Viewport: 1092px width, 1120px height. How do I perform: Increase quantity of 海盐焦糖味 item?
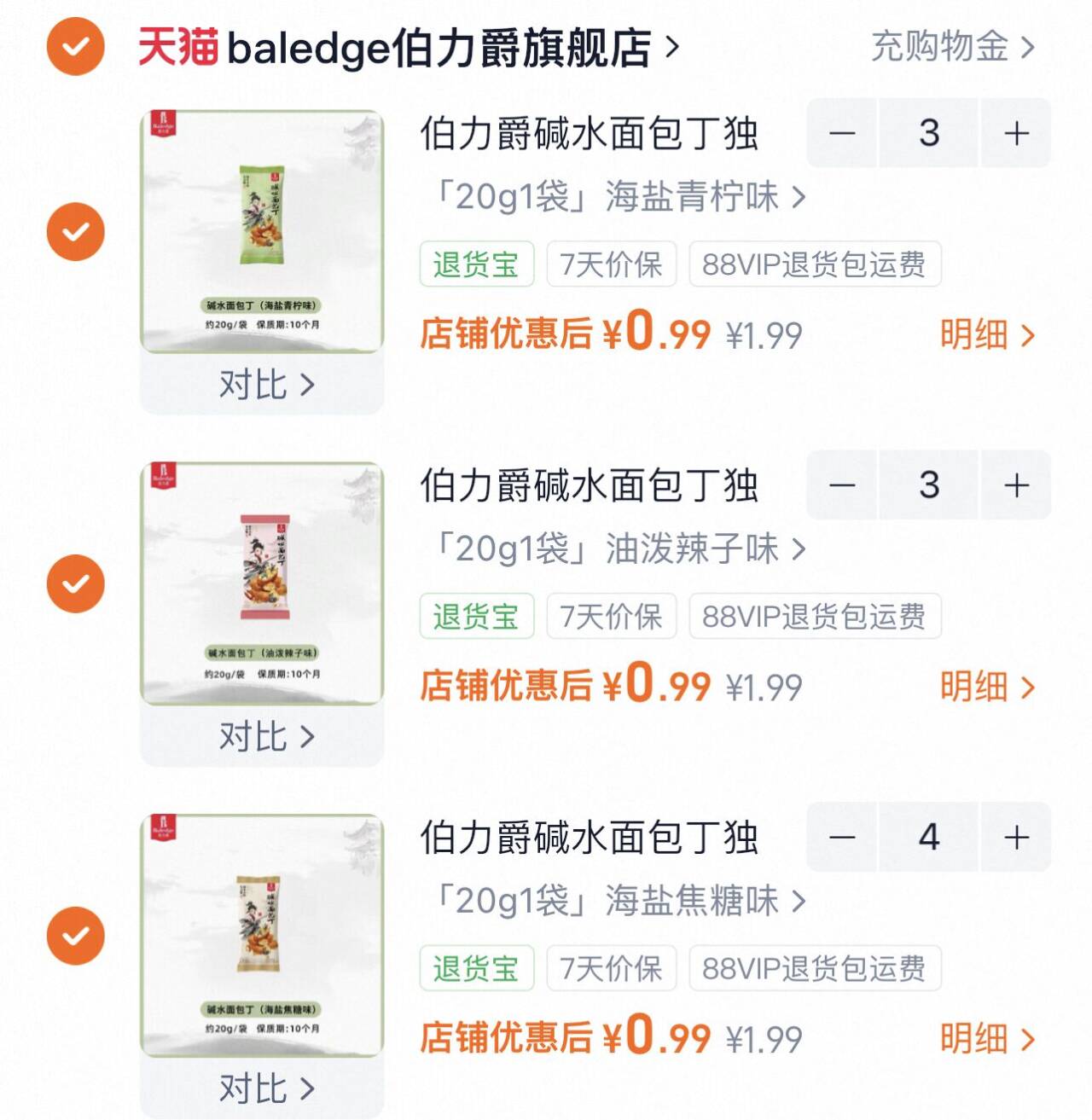click(x=1016, y=838)
